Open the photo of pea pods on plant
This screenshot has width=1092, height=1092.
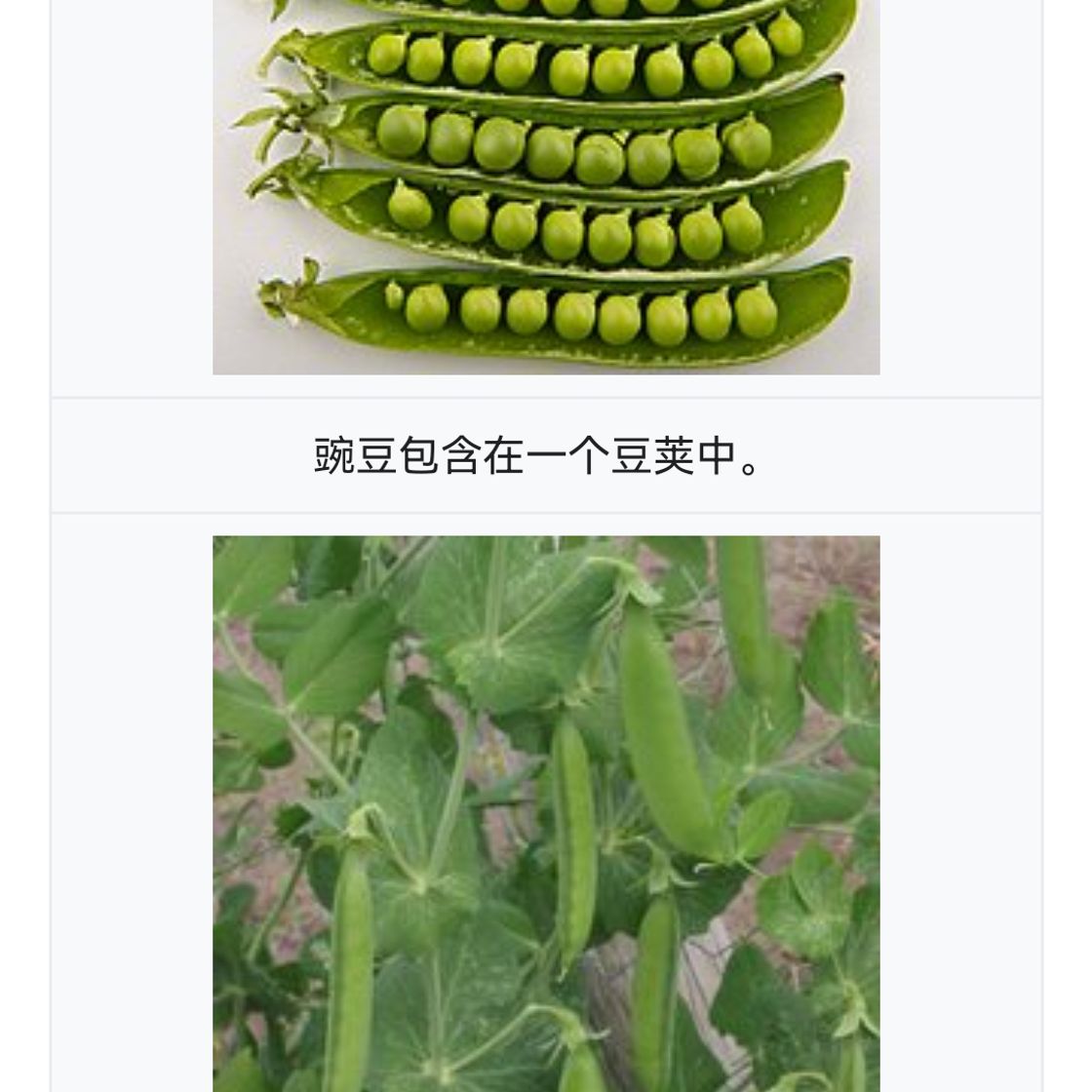tap(546, 814)
